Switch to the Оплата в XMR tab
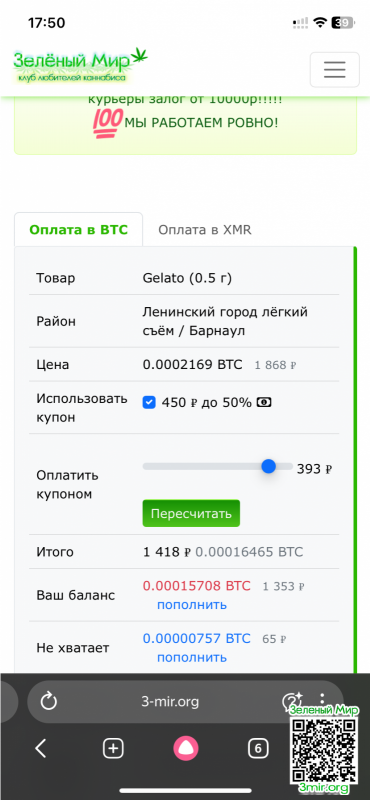This screenshot has width=370, height=800. [205, 230]
